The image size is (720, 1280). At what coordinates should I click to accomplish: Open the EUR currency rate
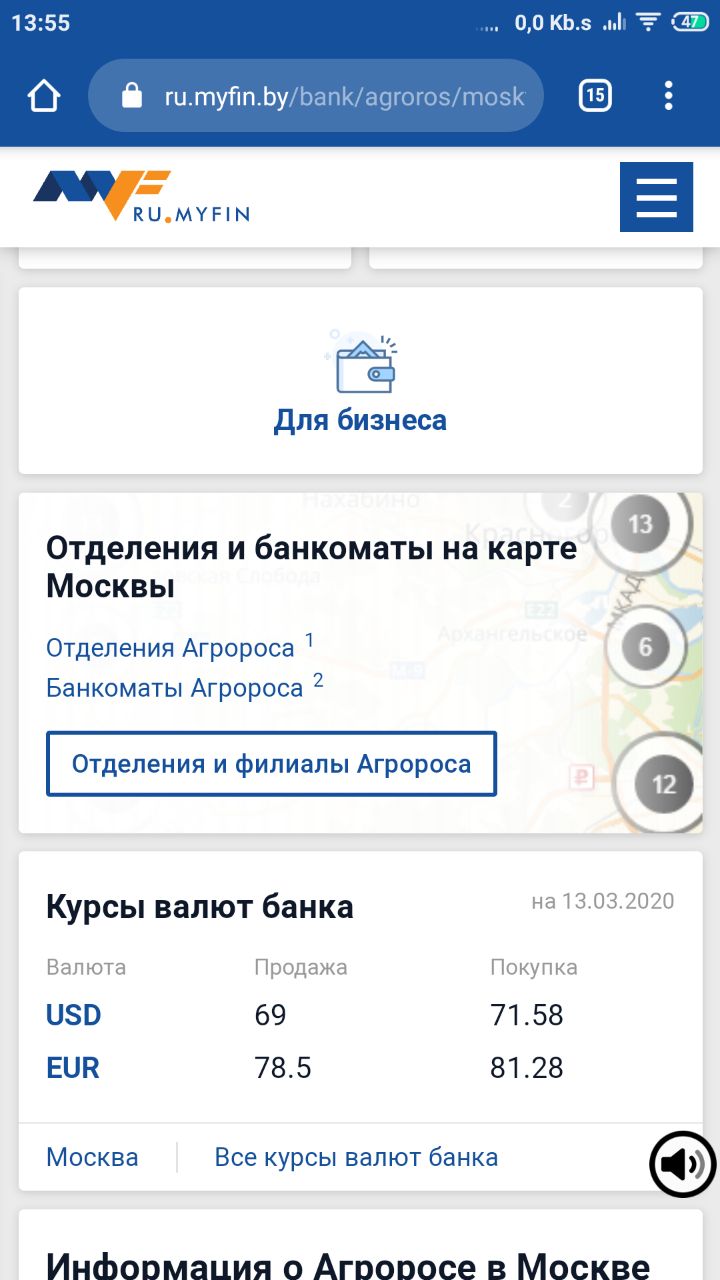[73, 1068]
